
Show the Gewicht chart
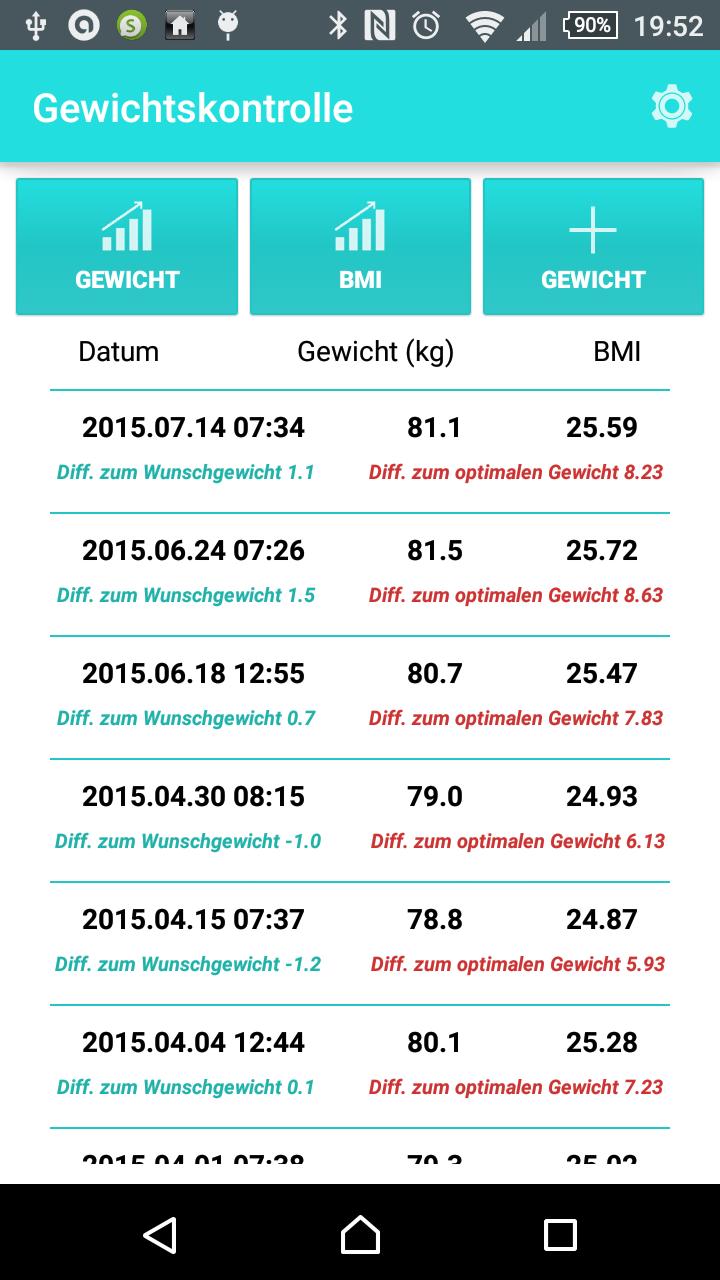point(127,246)
